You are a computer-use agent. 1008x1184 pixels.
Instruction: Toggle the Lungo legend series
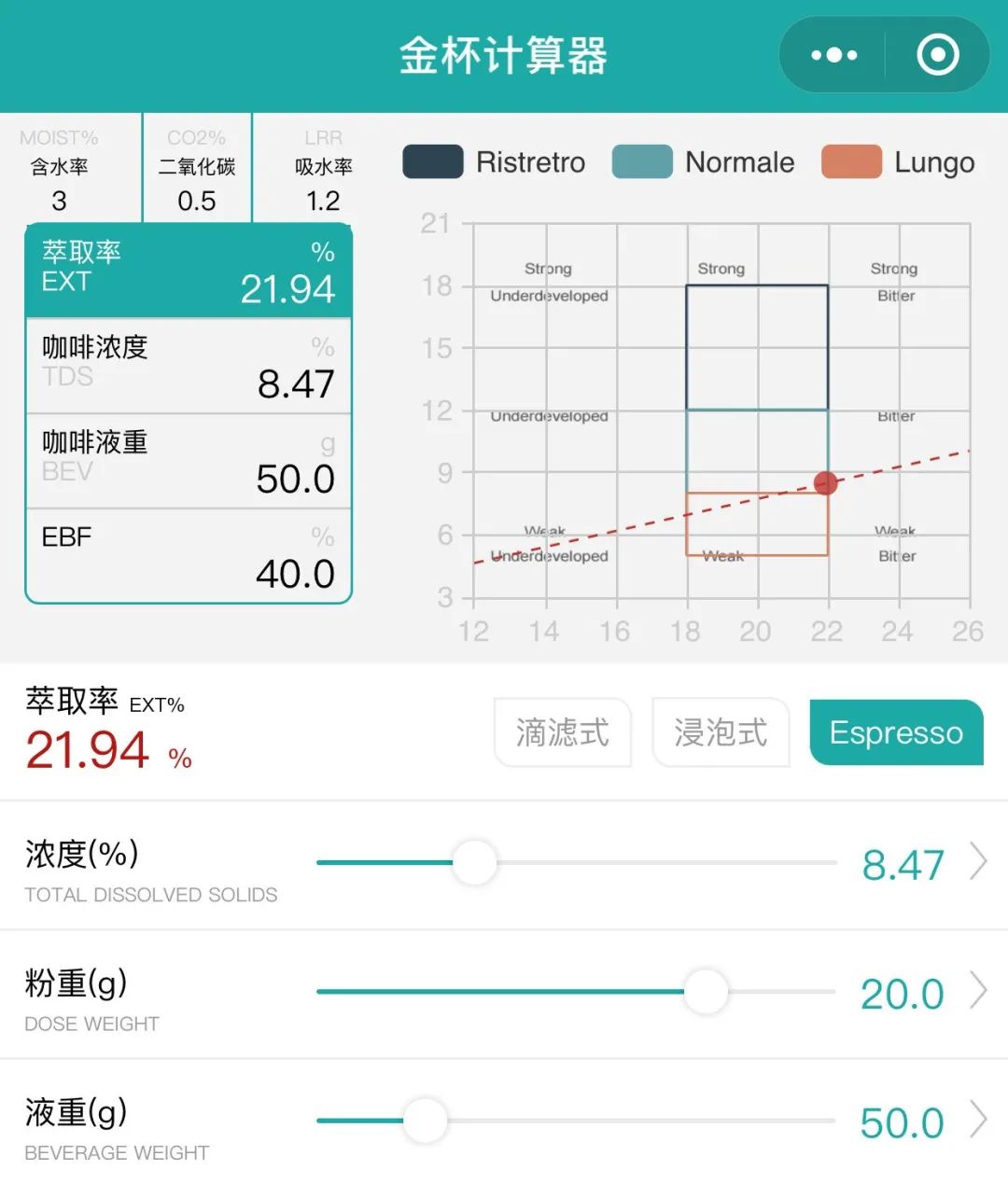click(x=899, y=162)
